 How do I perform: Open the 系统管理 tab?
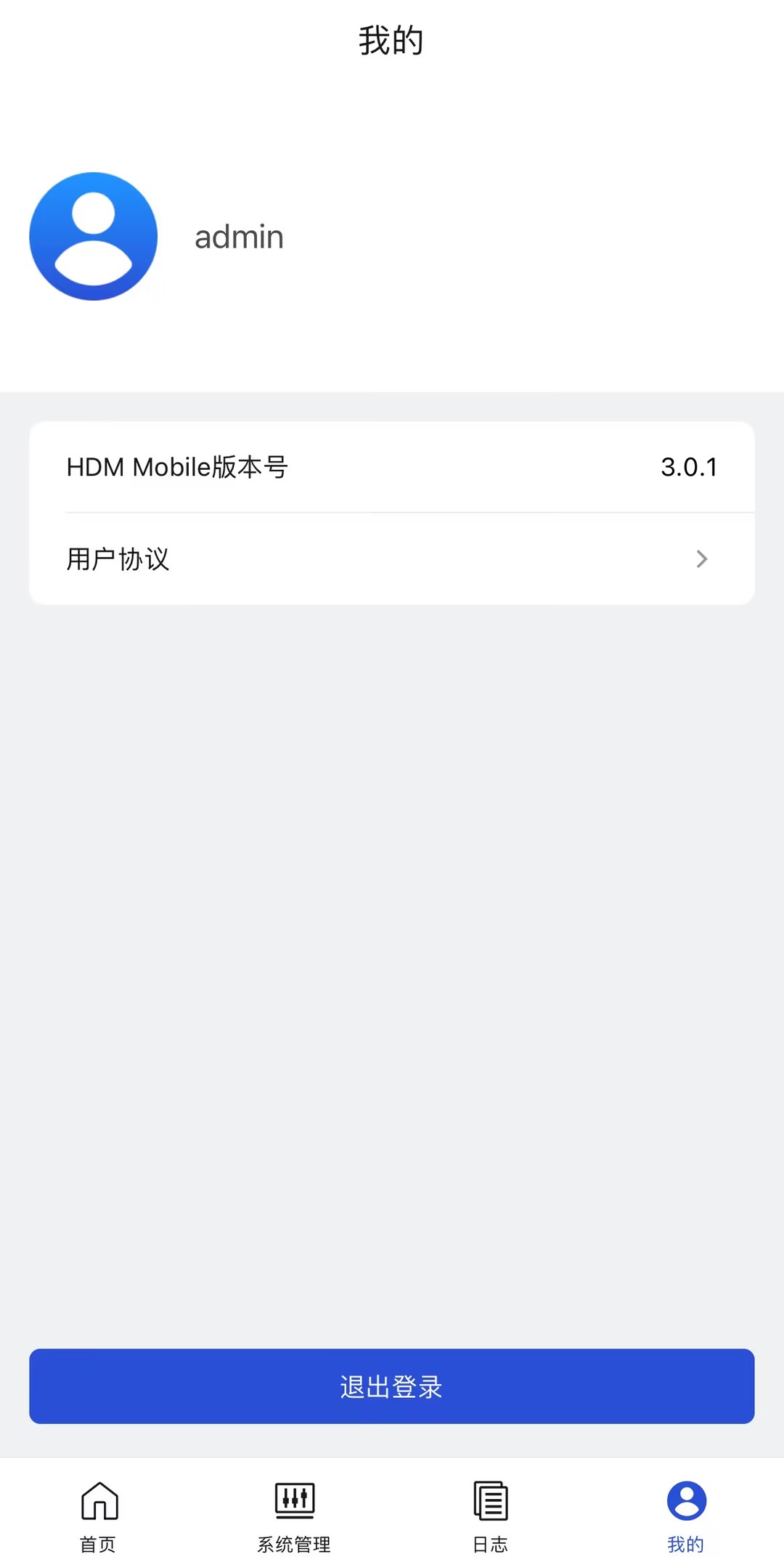(x=294, y=1515)
